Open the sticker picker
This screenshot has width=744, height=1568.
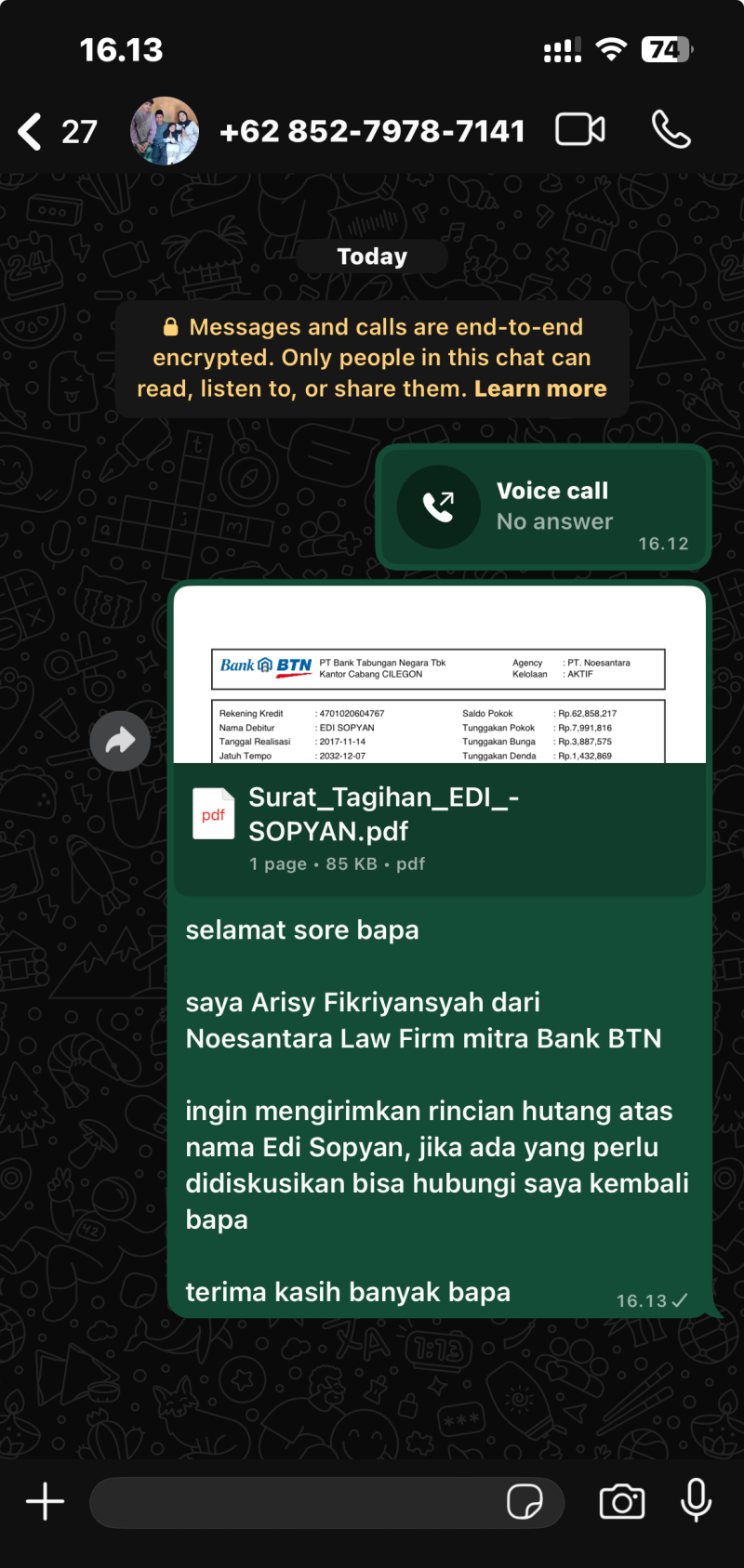click(x=525, y=1501)
